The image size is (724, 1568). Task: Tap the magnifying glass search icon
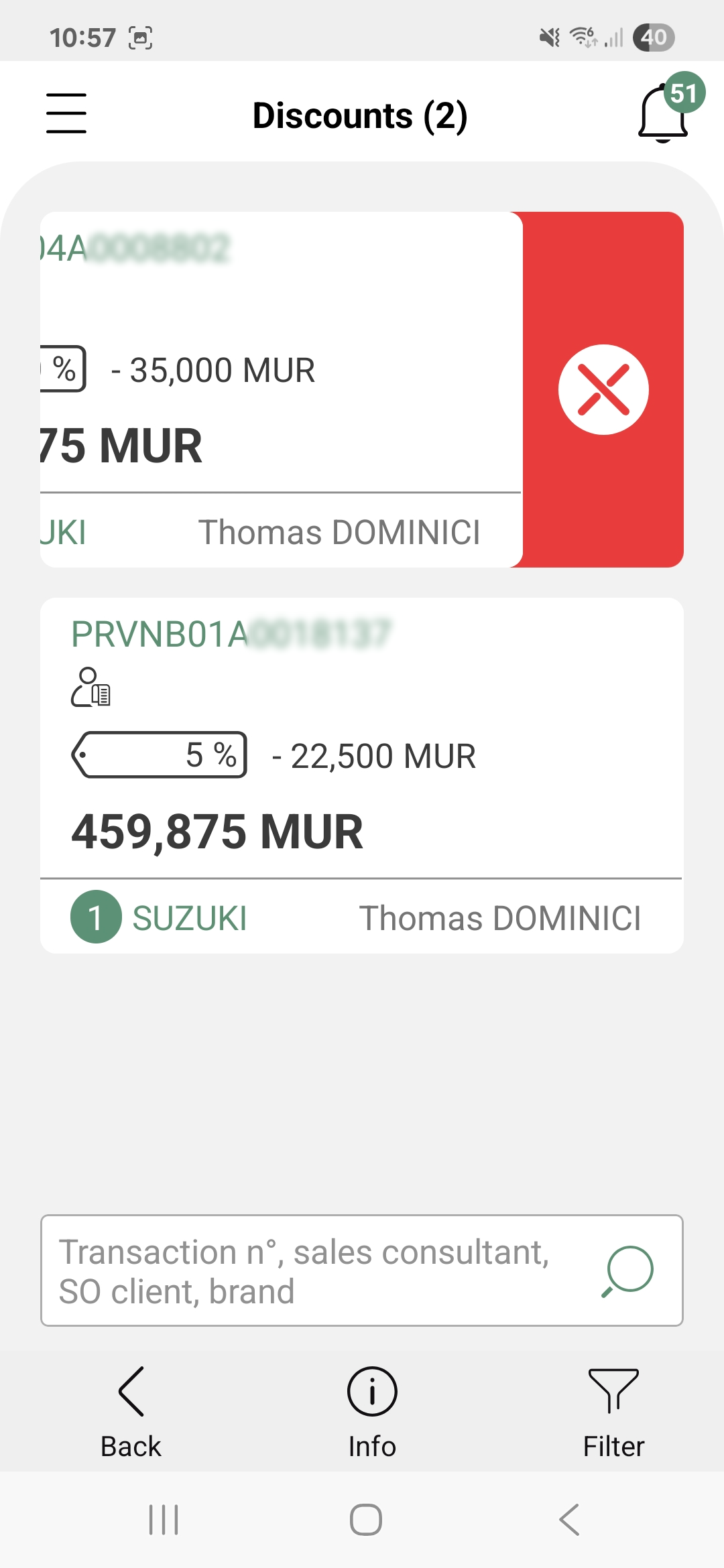pyautogui.click(x=628, y=1270)
